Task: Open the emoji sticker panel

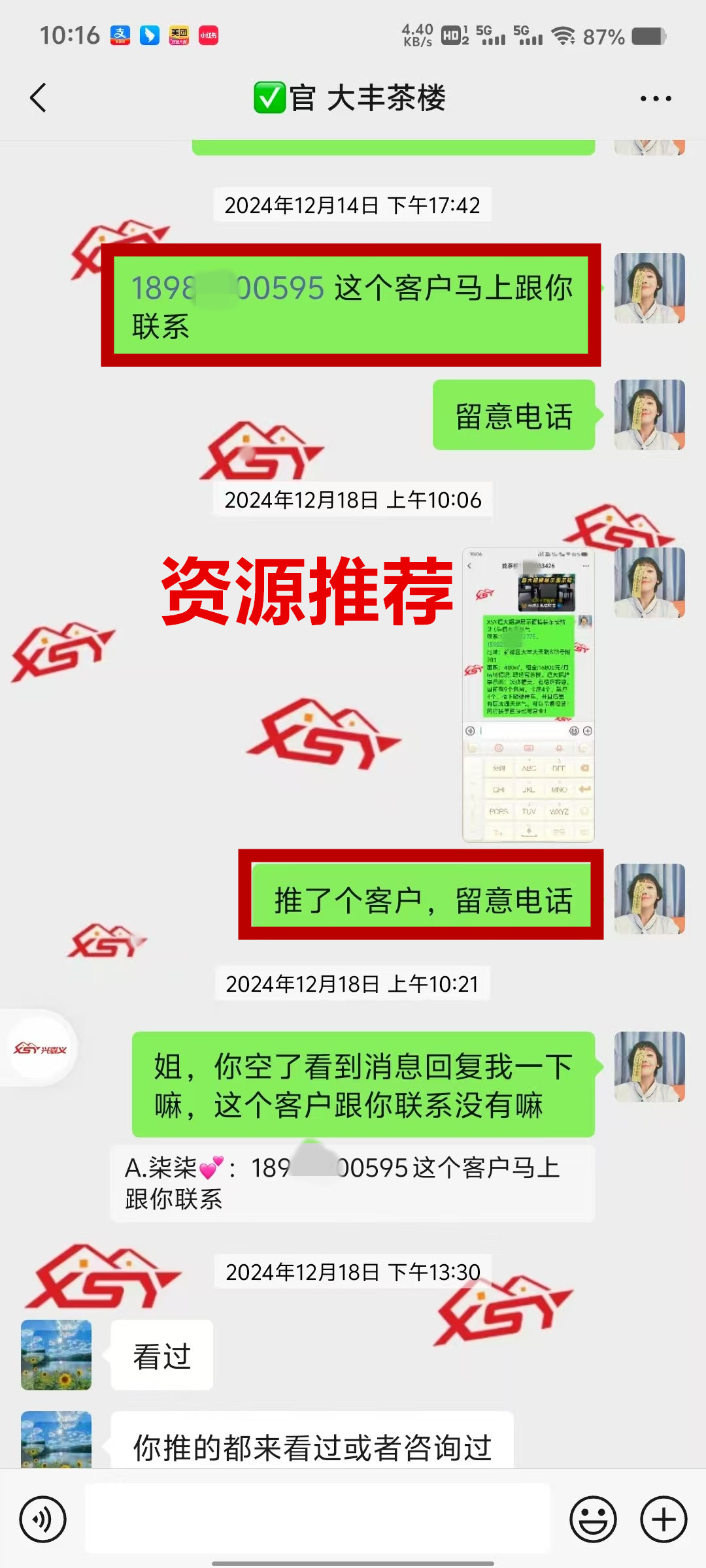Action: coord(593,1519)
